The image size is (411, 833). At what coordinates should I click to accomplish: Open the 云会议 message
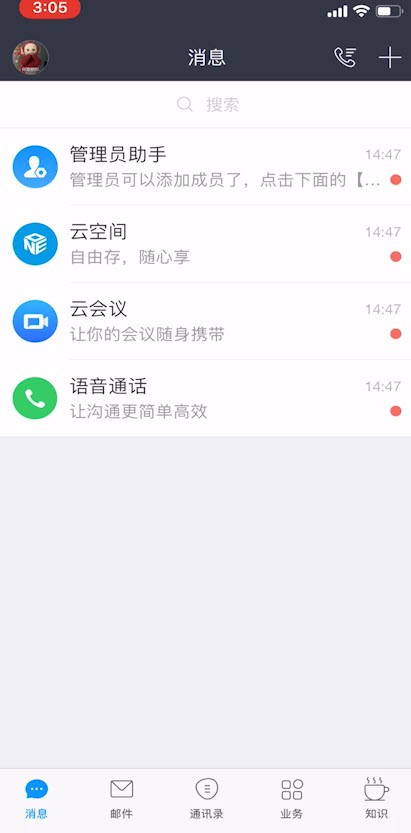tap(206, 321)
